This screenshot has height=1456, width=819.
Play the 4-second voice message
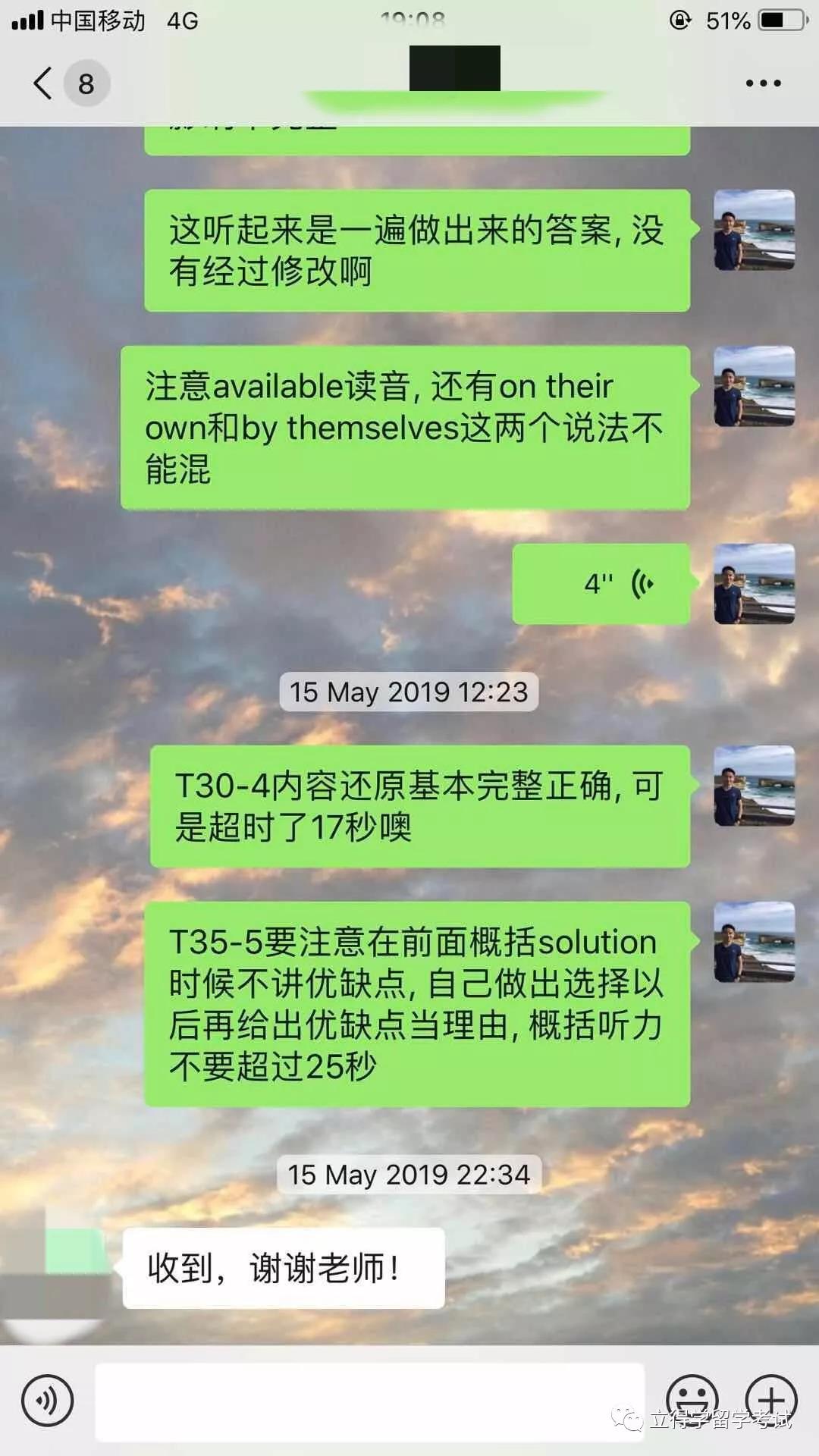pyautogui.click(x=601, y=584)
